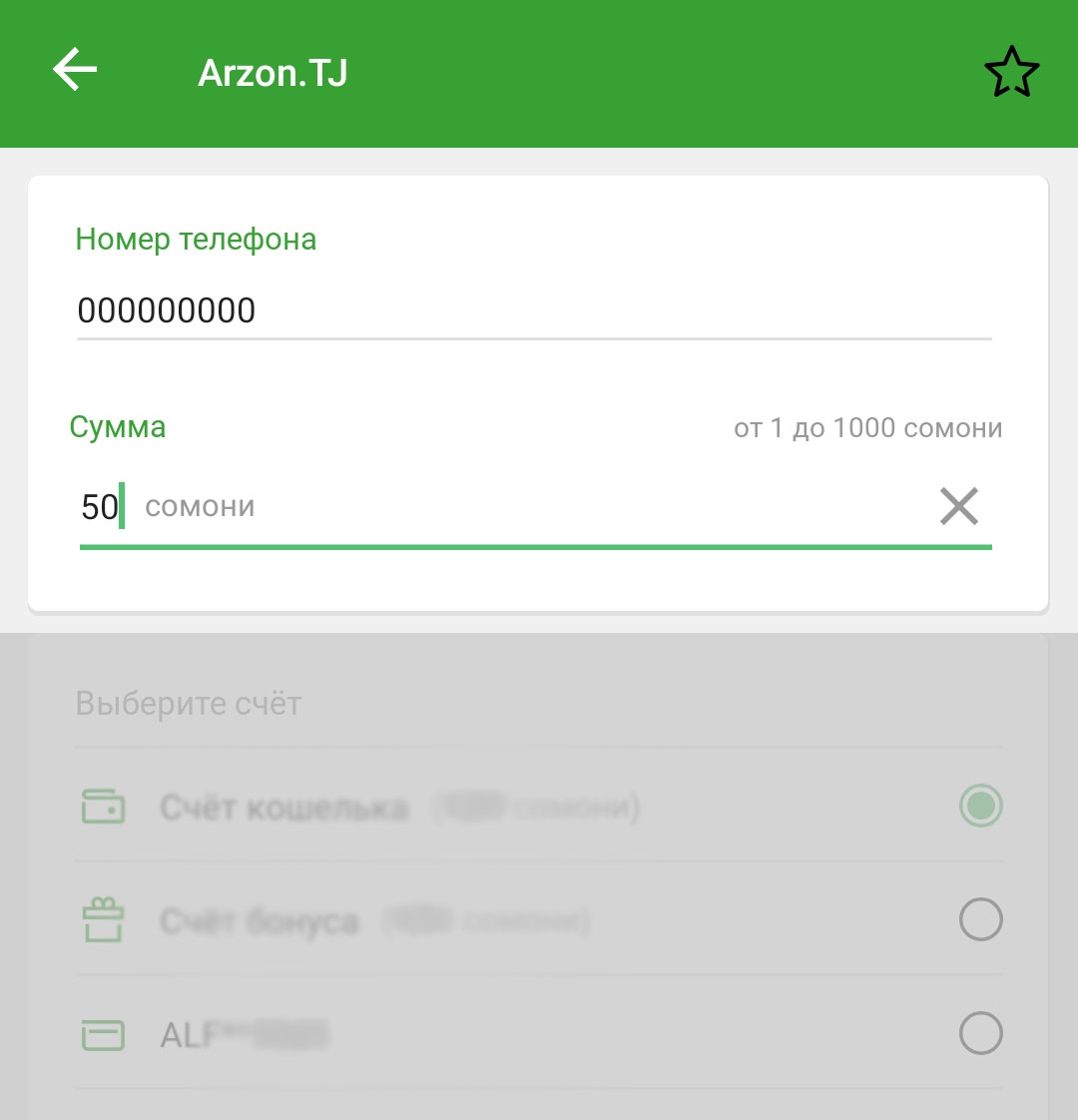1078x1120 pixels.
Task: Go back from the Arzon.TJ screen
Action: point(75,71)
